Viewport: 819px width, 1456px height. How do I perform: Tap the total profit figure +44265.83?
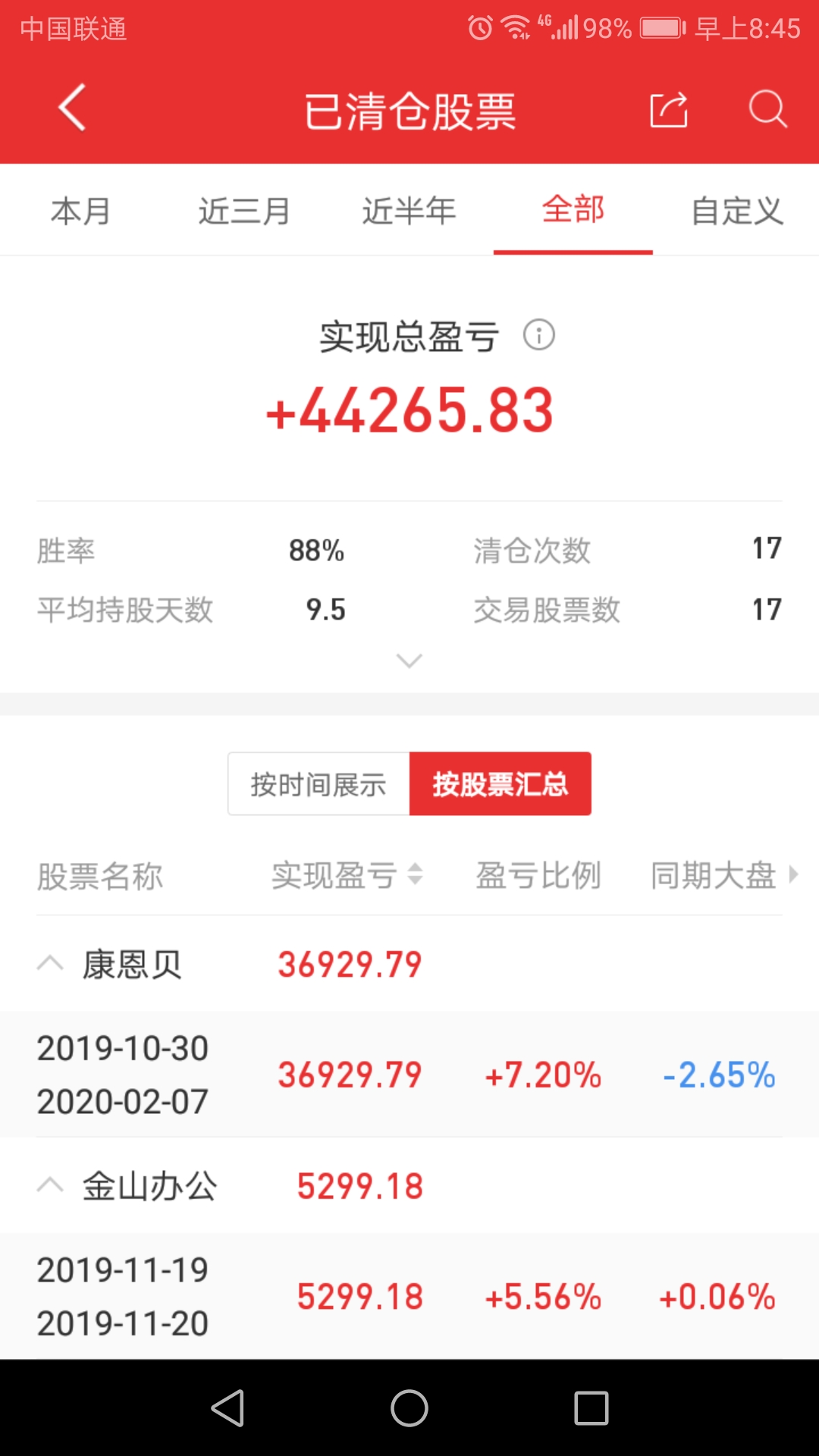[x=409, y=409]
